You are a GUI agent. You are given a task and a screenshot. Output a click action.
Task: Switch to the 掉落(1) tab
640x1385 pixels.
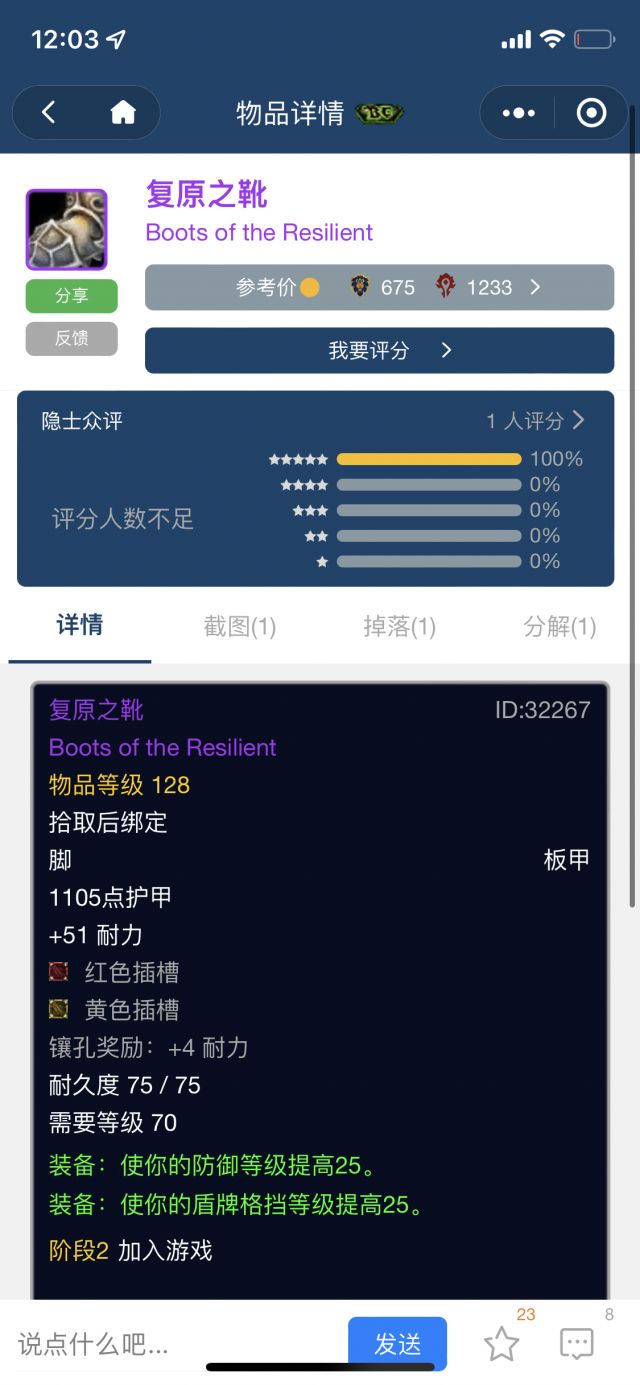click(x=399, y=627)
